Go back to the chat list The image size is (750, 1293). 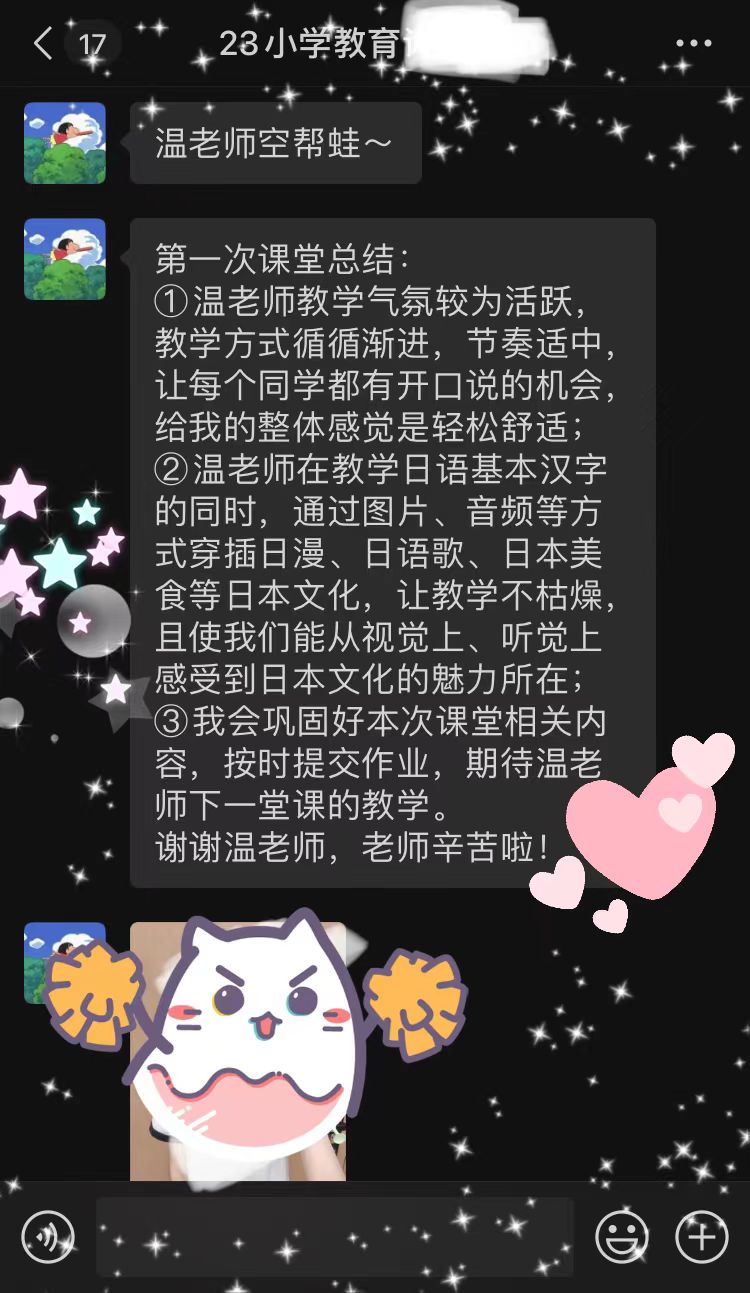click(x=42, y=44)
